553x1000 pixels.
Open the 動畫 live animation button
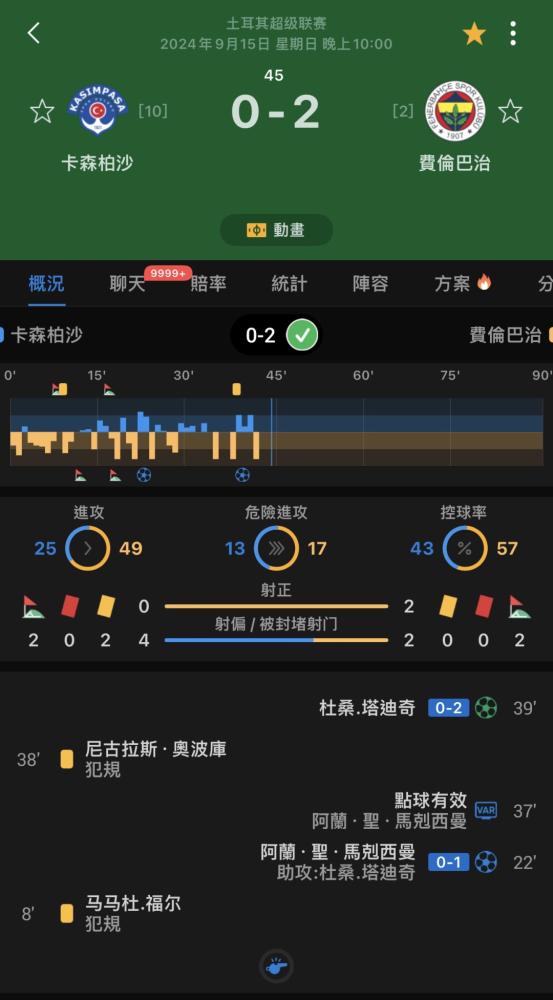point(276,230)
